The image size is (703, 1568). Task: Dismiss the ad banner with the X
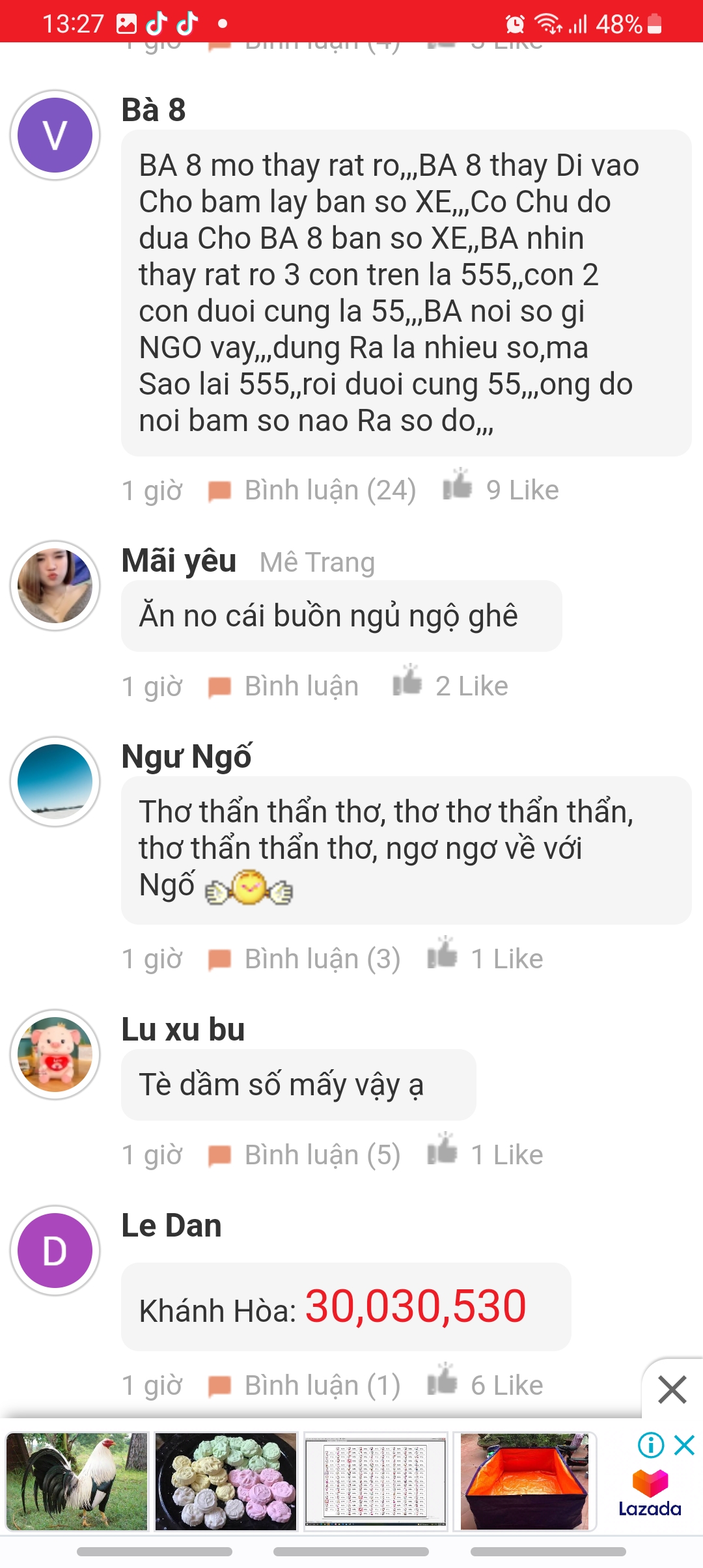[x=672, y=1390]
